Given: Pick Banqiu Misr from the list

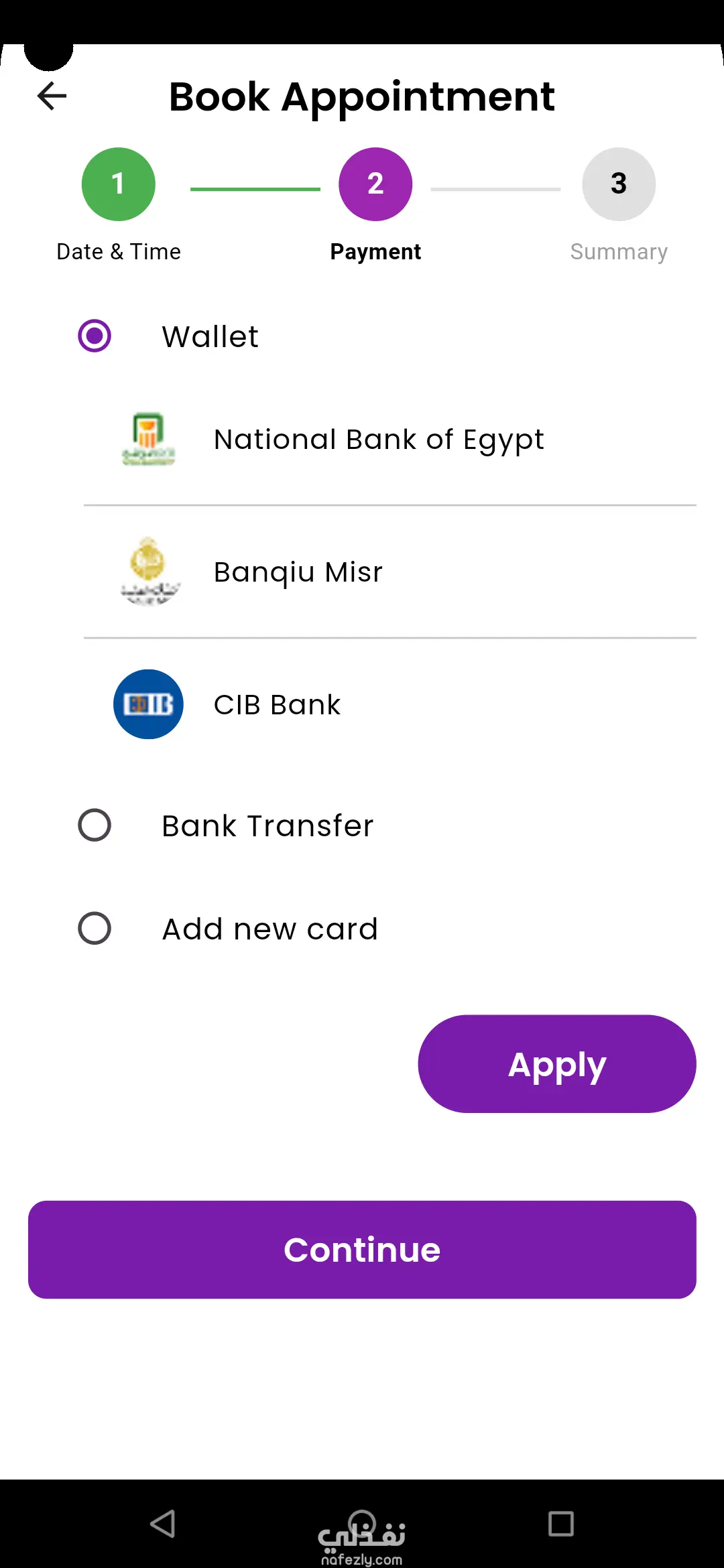Looking at the screenshot, I should 298,572.
